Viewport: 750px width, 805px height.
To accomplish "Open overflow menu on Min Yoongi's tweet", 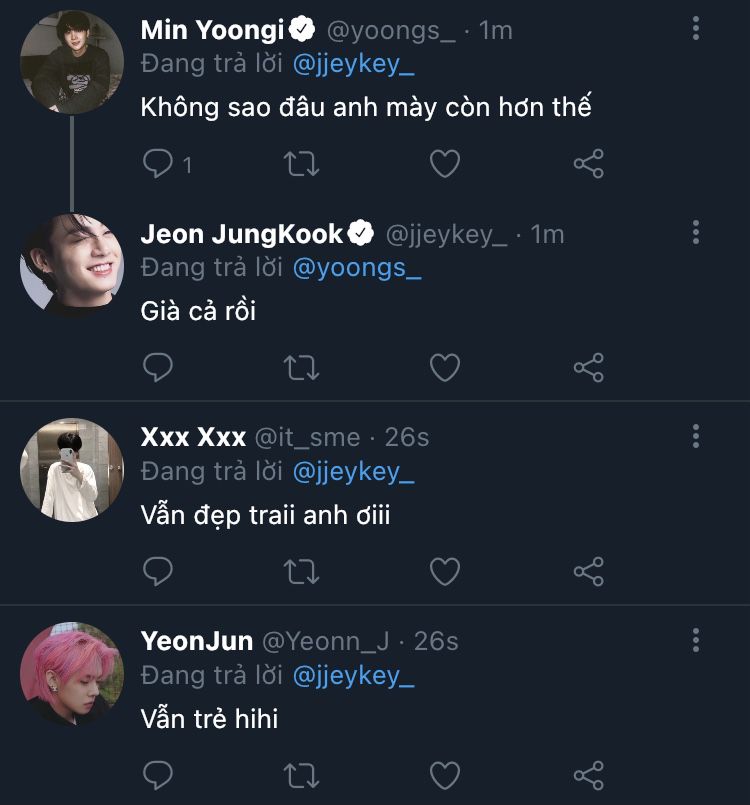I will (x=696, y=29).
